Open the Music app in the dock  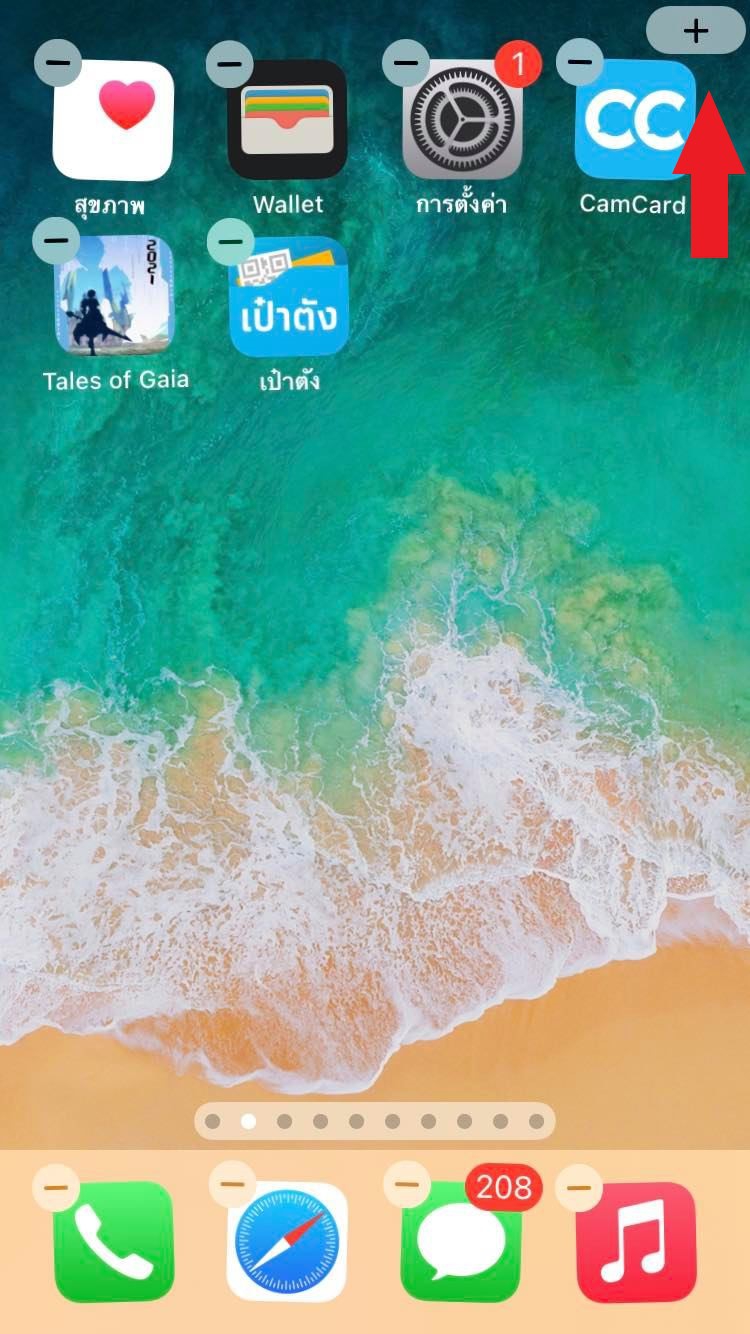click(636, 1241)
